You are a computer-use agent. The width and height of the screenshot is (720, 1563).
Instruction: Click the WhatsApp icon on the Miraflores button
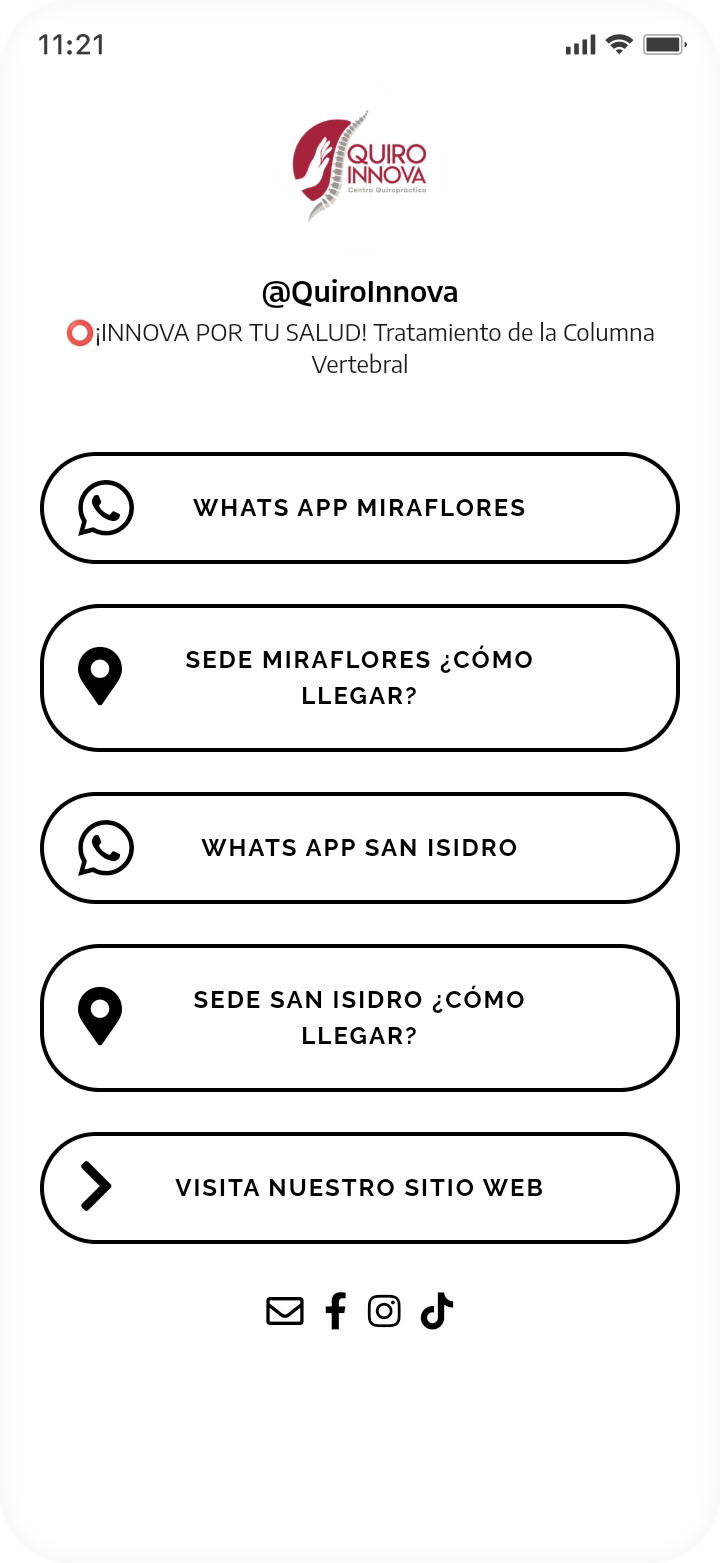pos(105,508)
